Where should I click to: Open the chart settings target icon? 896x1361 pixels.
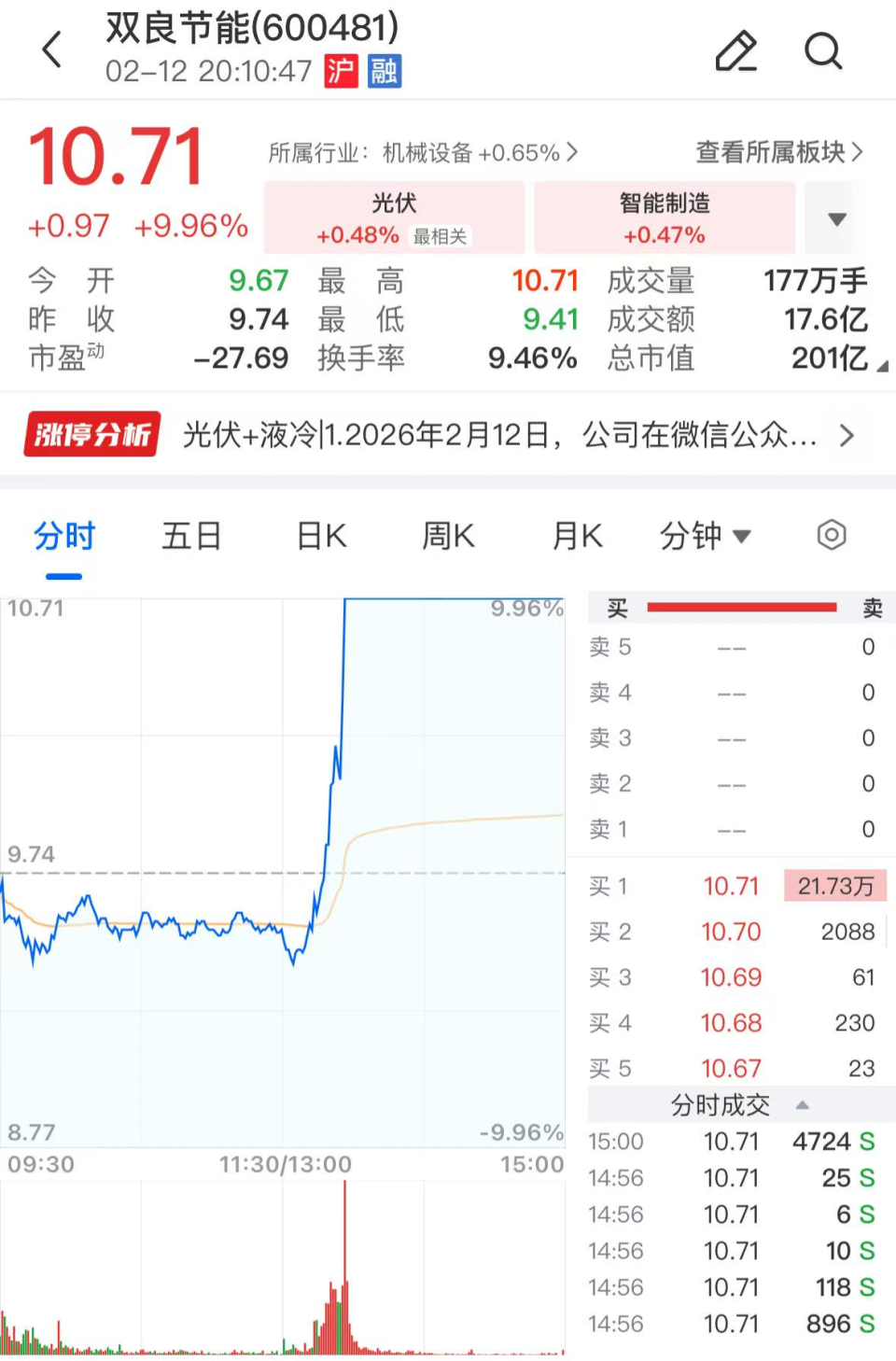click(830, 535)
